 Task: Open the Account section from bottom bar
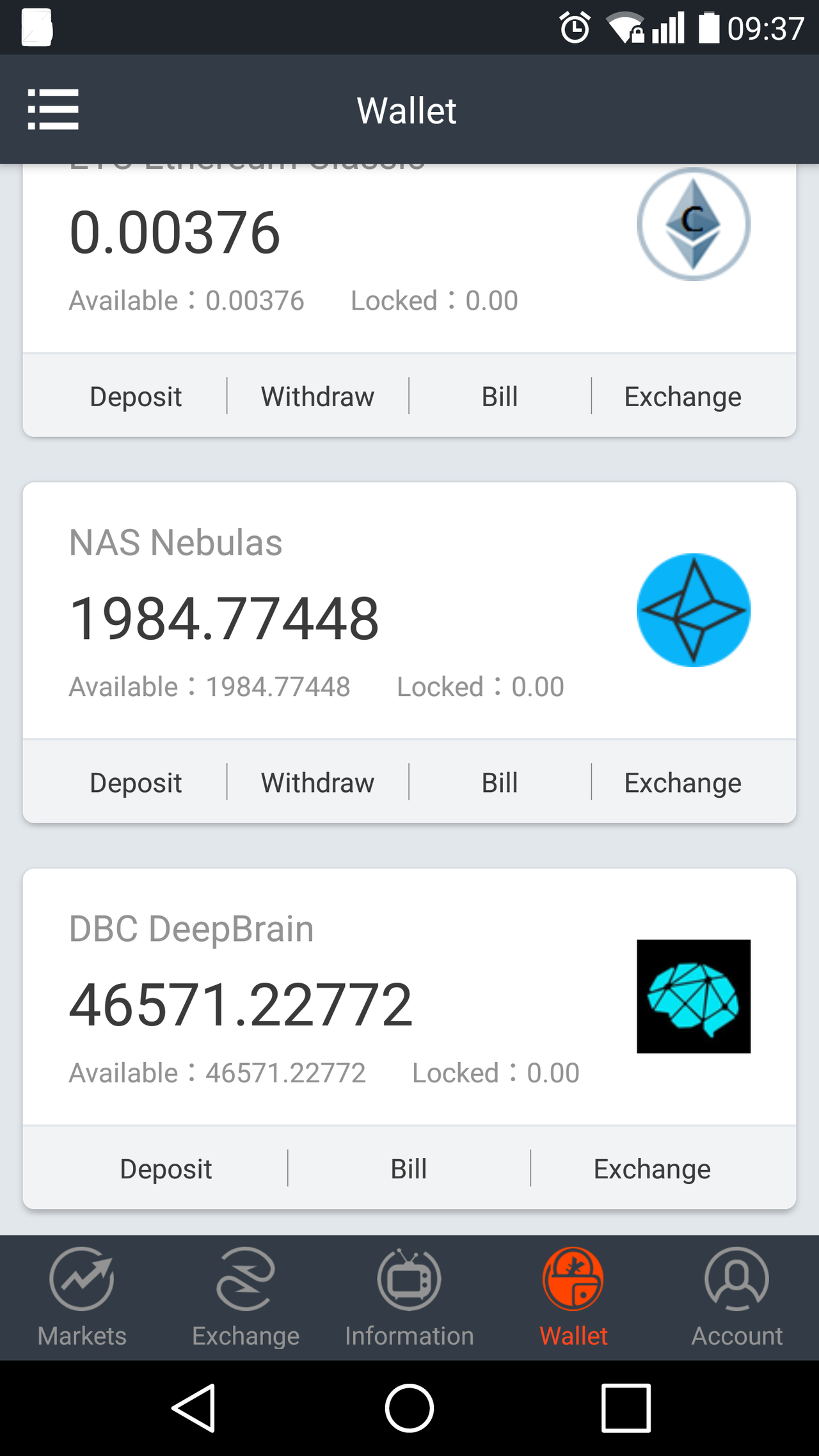click(737, 1299)
